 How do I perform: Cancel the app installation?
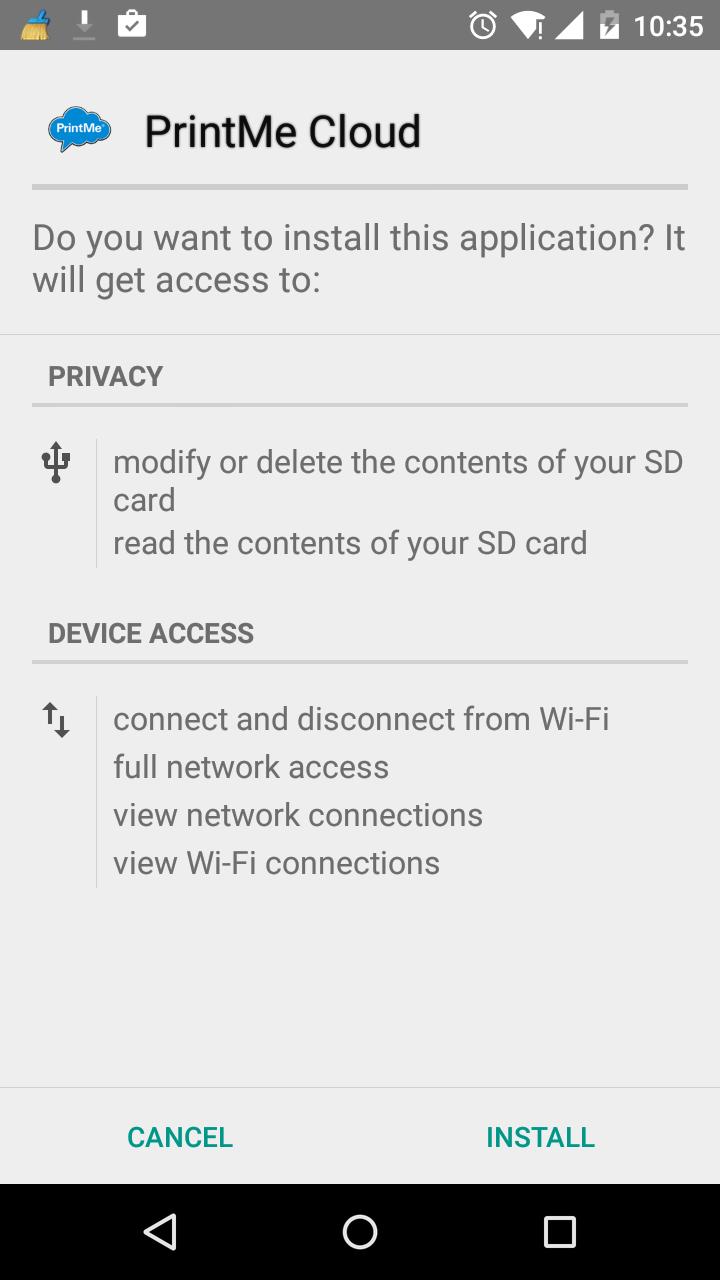(180, 1137)
